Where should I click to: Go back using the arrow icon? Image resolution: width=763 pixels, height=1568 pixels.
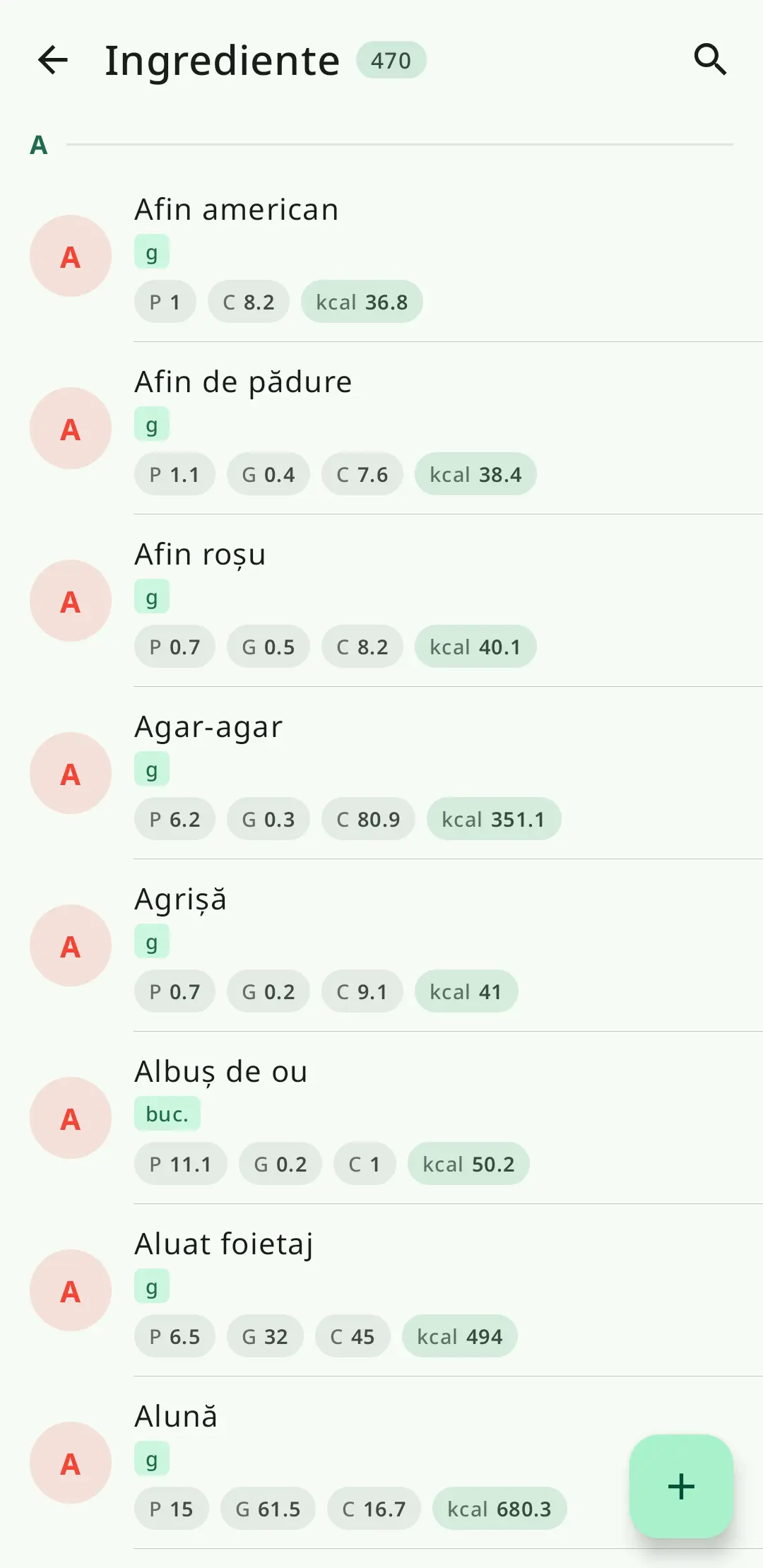pyautogui.click(x=53, y=60)
